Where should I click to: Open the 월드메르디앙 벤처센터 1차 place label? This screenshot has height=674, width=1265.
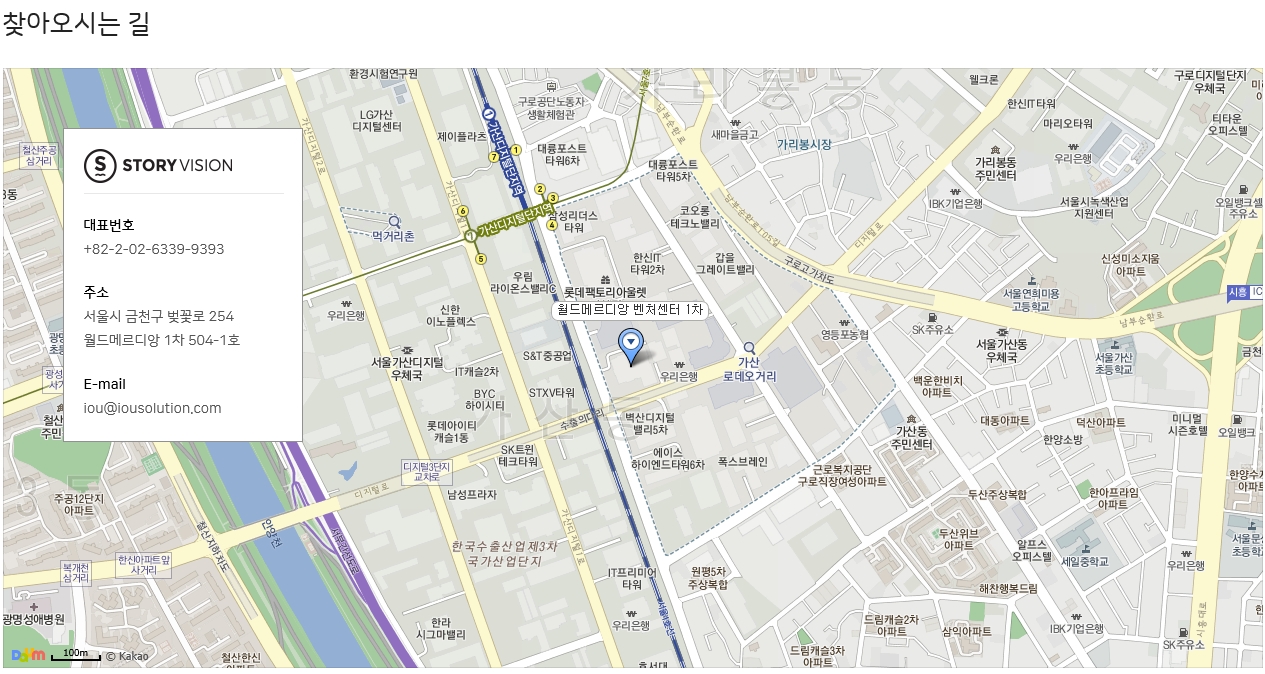point(630,311)
